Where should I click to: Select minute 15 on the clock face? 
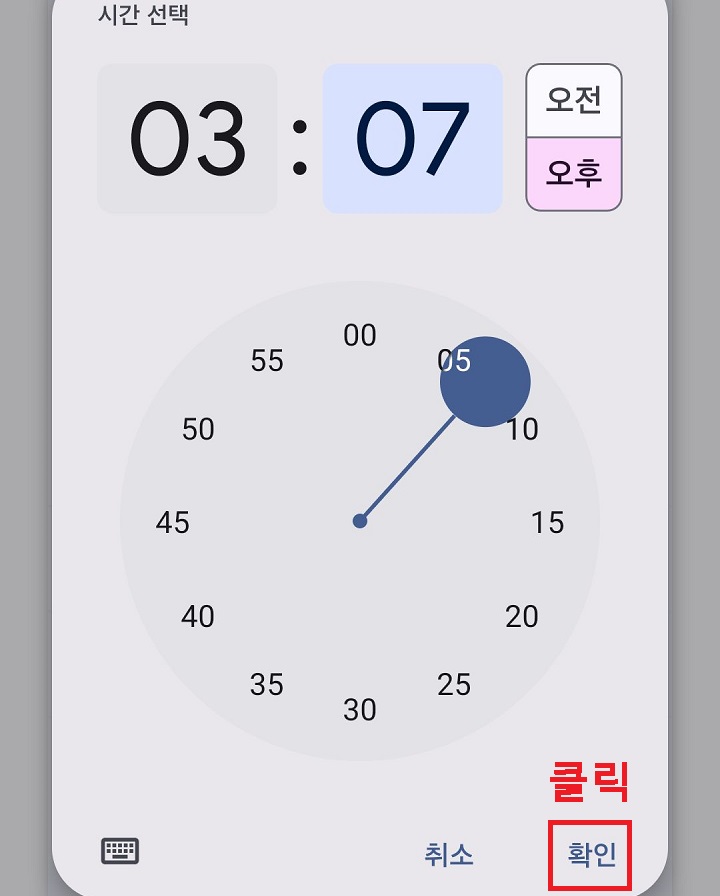[x=547, y=522]
